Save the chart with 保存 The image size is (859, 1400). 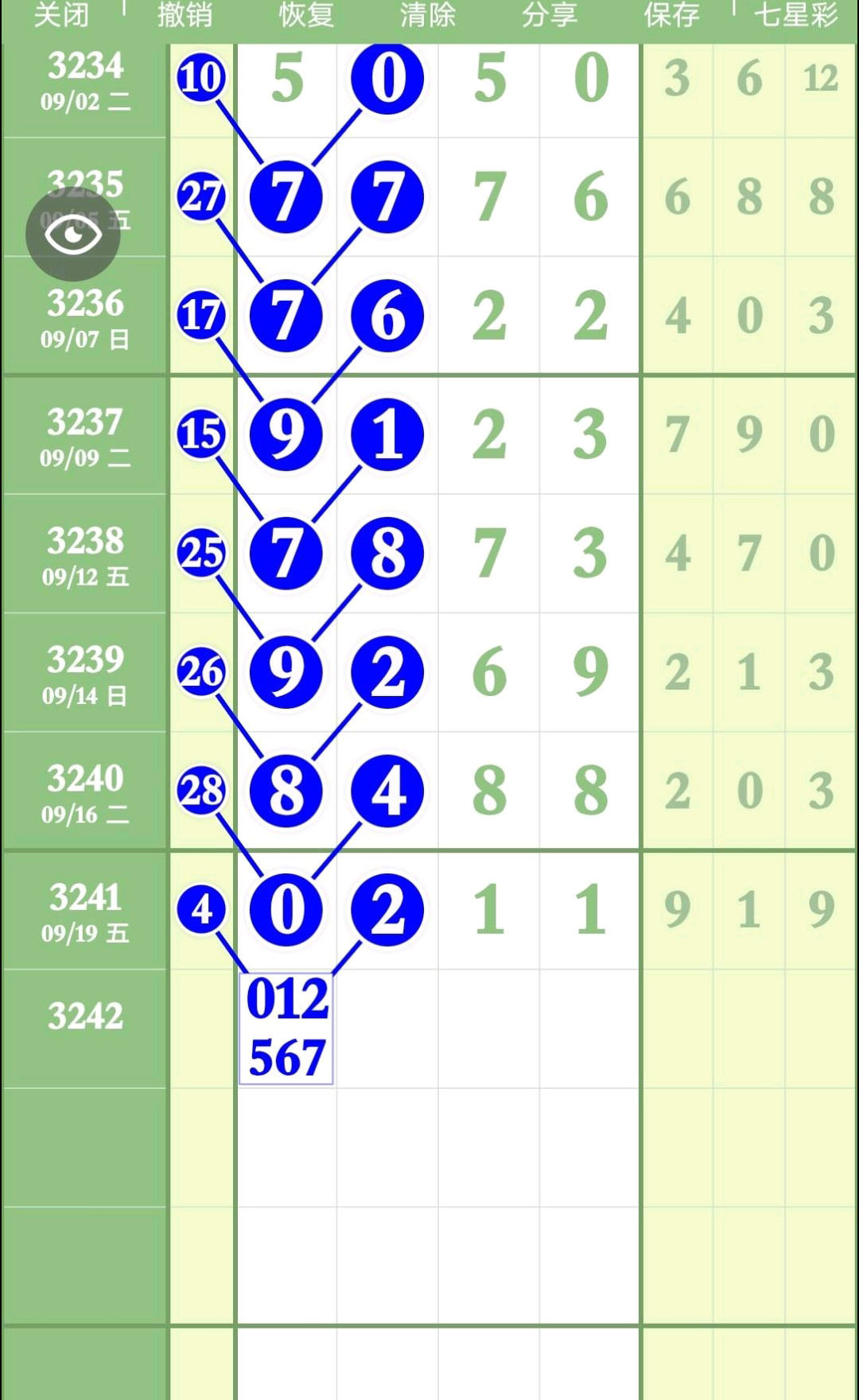coord(672,14)
